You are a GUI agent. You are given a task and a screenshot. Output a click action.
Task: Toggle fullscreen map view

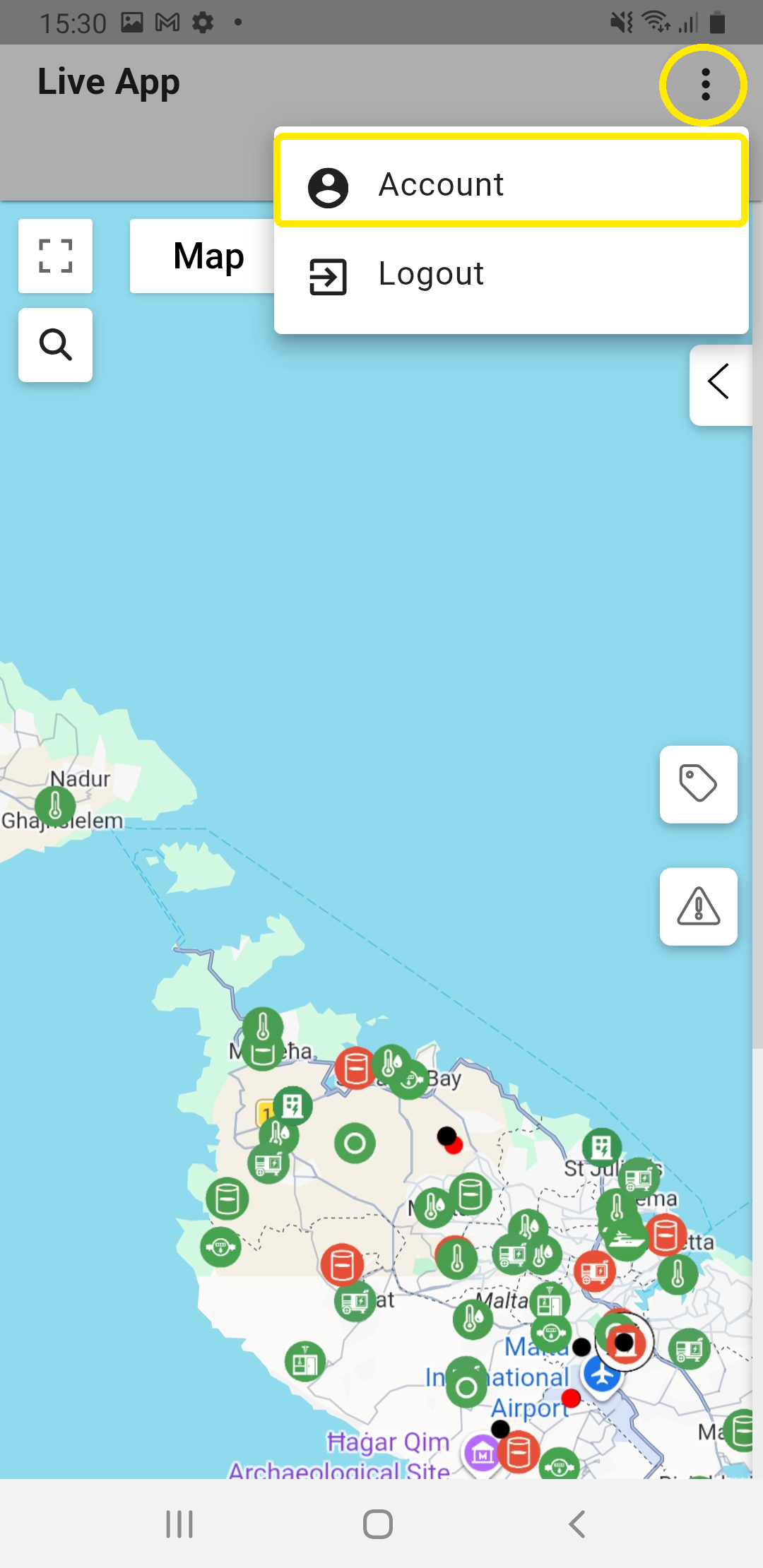coord(55,256)
